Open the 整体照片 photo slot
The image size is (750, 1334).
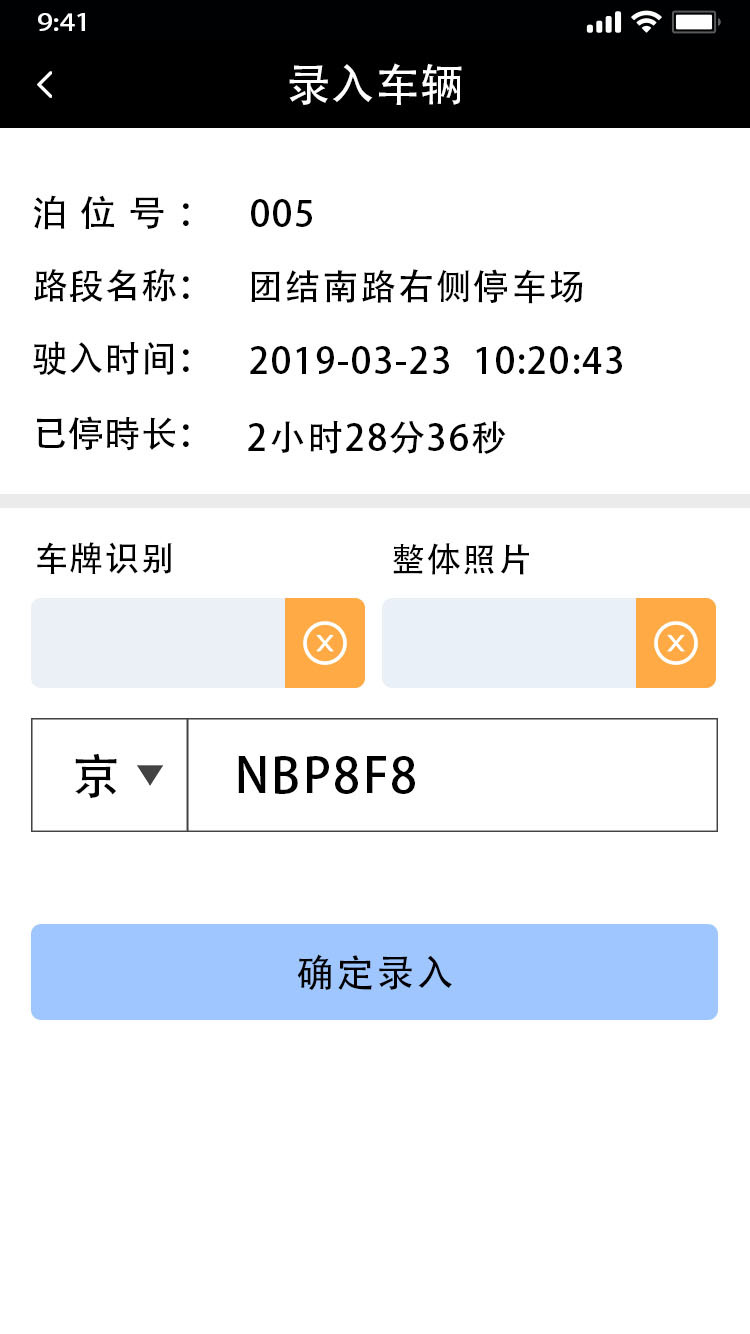tap(509, 643)
